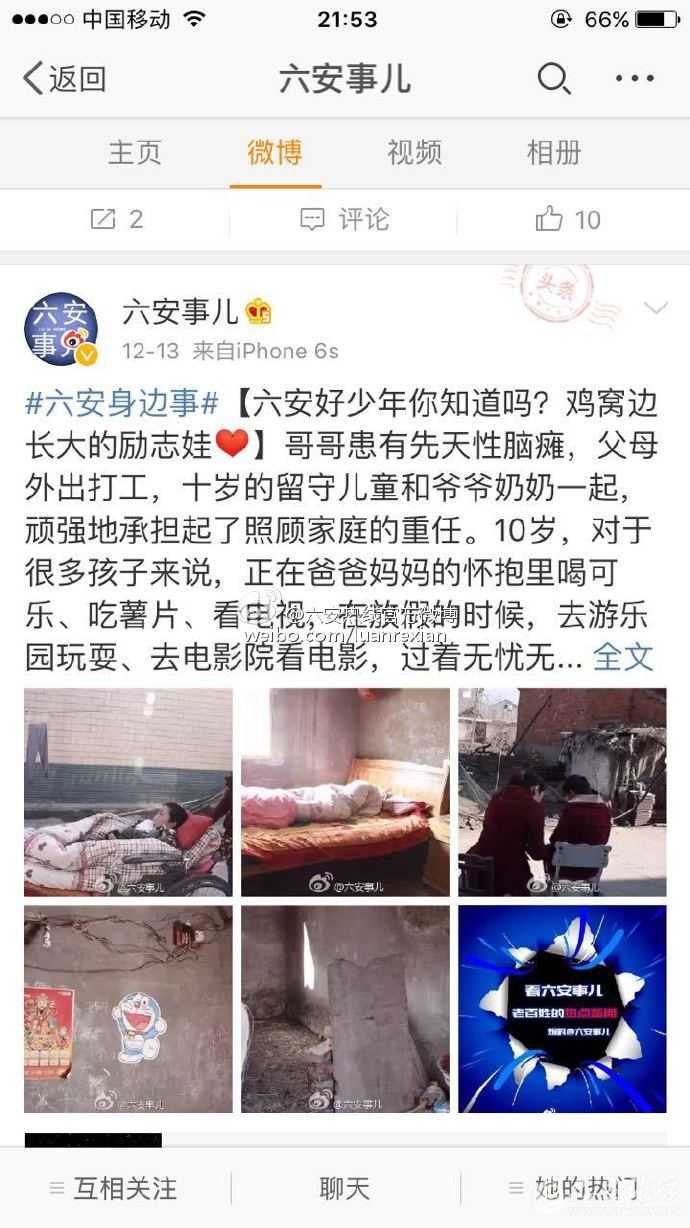Select the 微博 tab
690x1228 pixels.
(274, 152)
